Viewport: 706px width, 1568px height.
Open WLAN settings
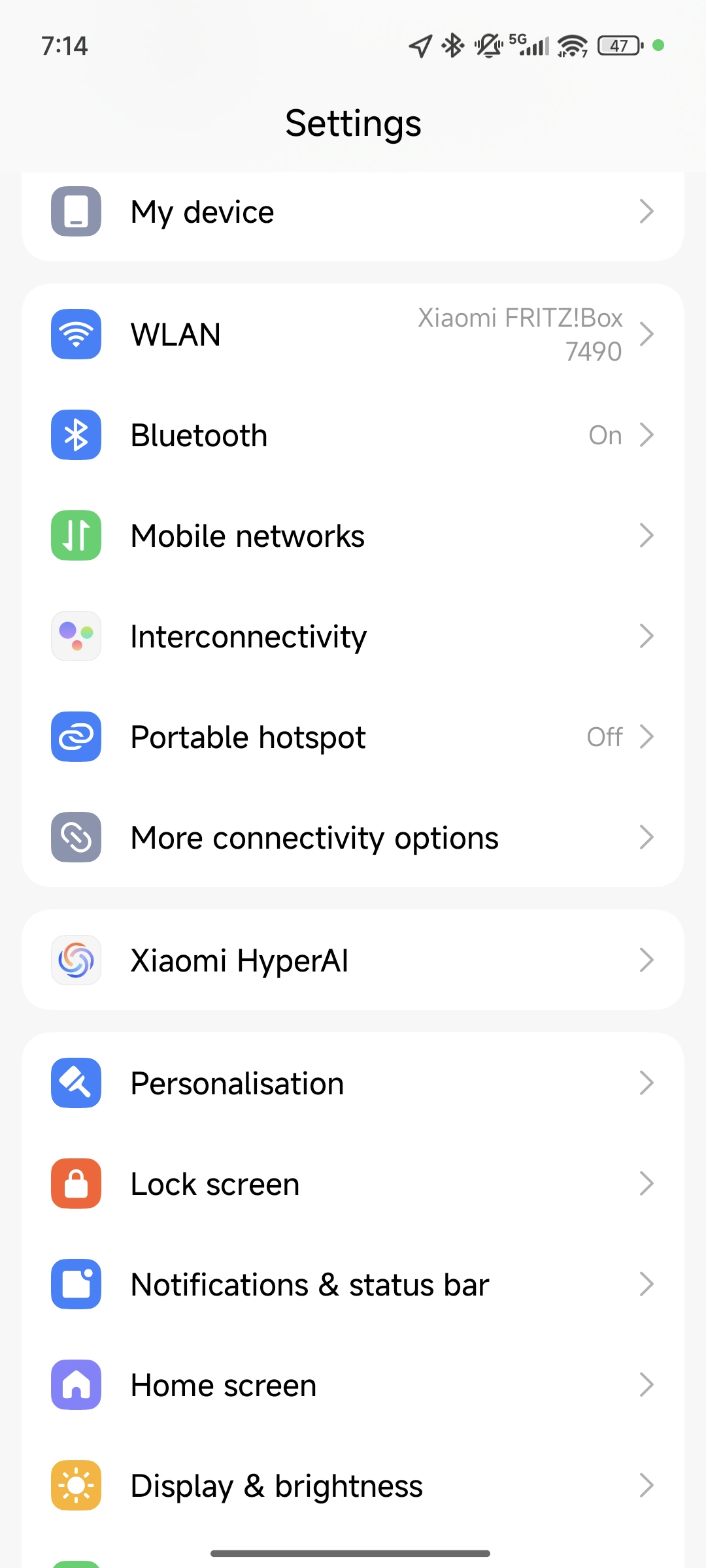(x=353, y=335)
